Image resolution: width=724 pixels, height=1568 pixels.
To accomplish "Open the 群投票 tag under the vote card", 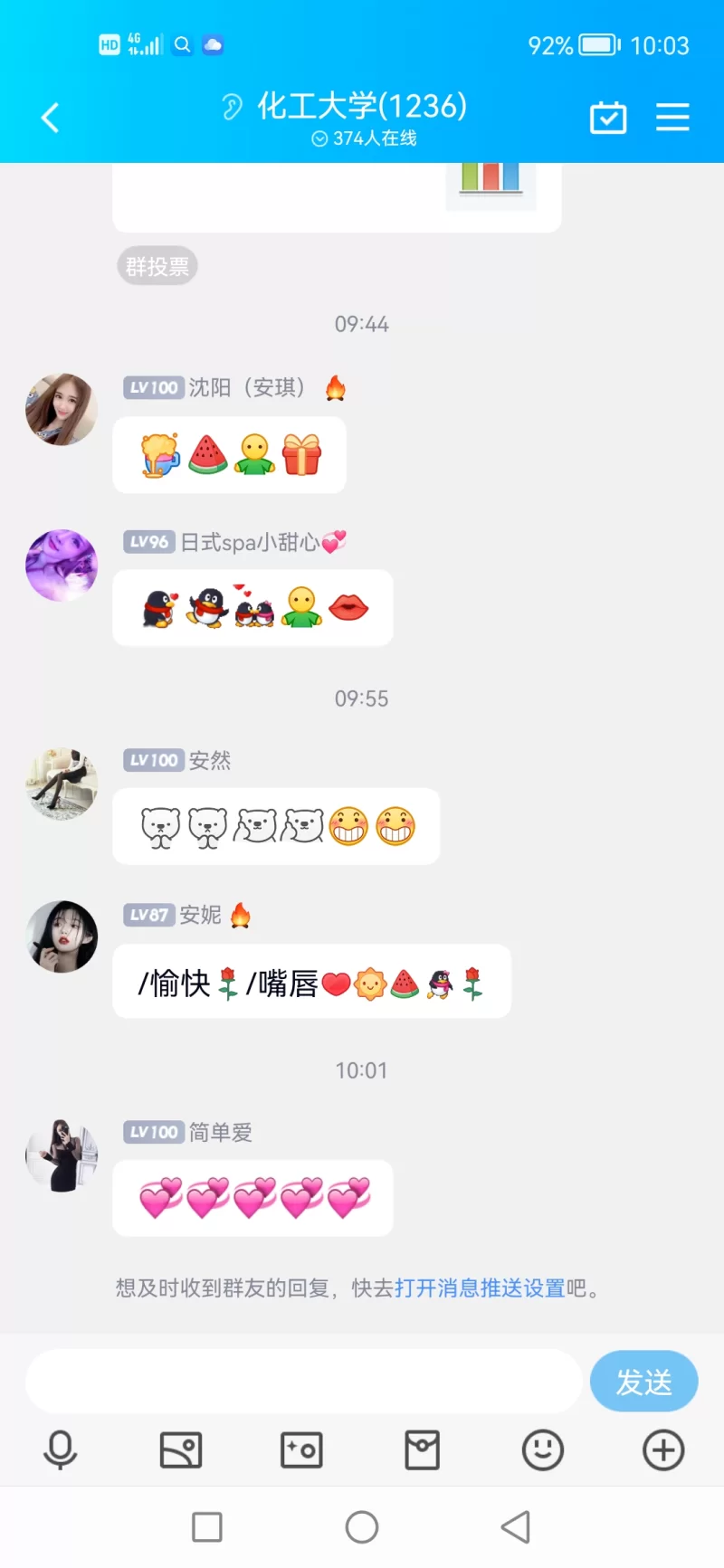I will pos(157,266).
